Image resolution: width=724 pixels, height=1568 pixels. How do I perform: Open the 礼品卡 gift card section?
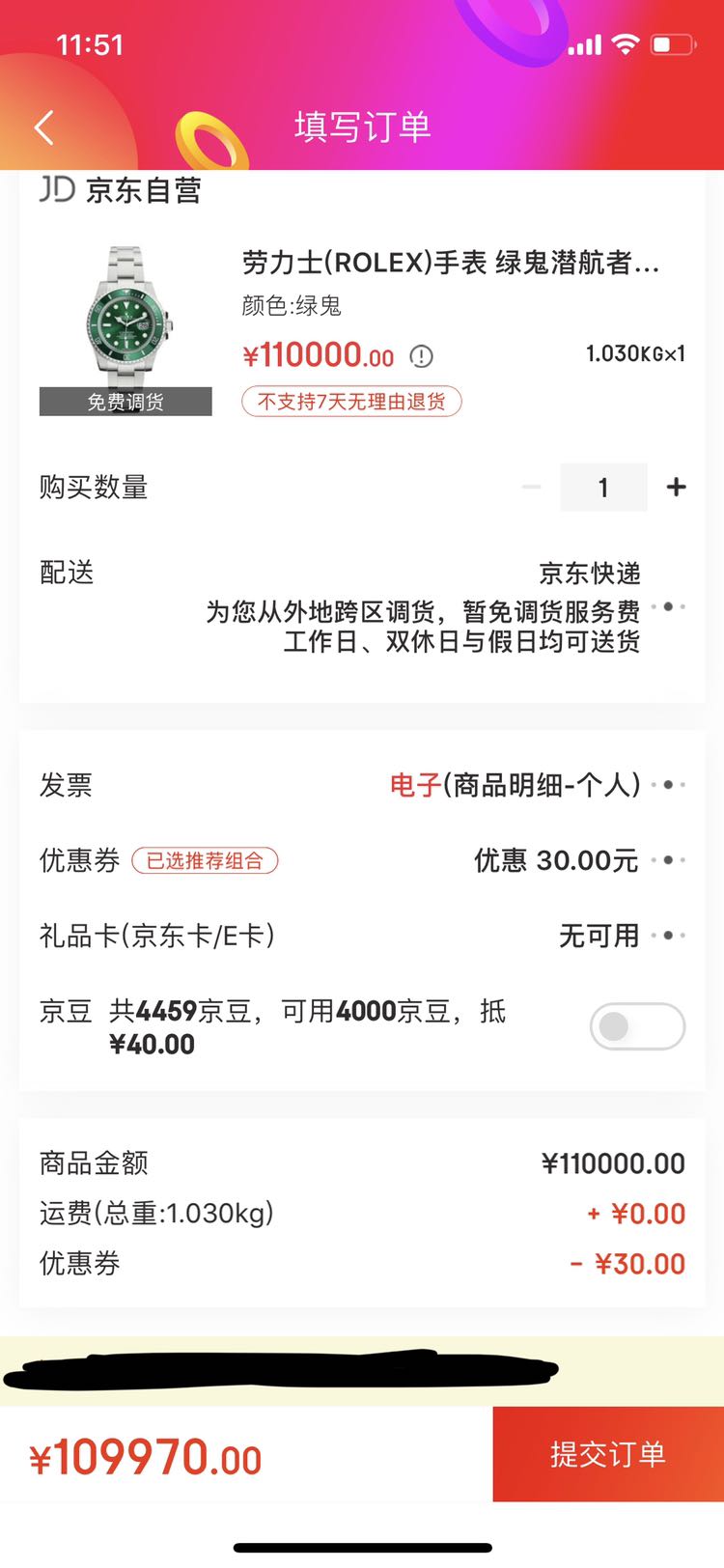(668, 935)
